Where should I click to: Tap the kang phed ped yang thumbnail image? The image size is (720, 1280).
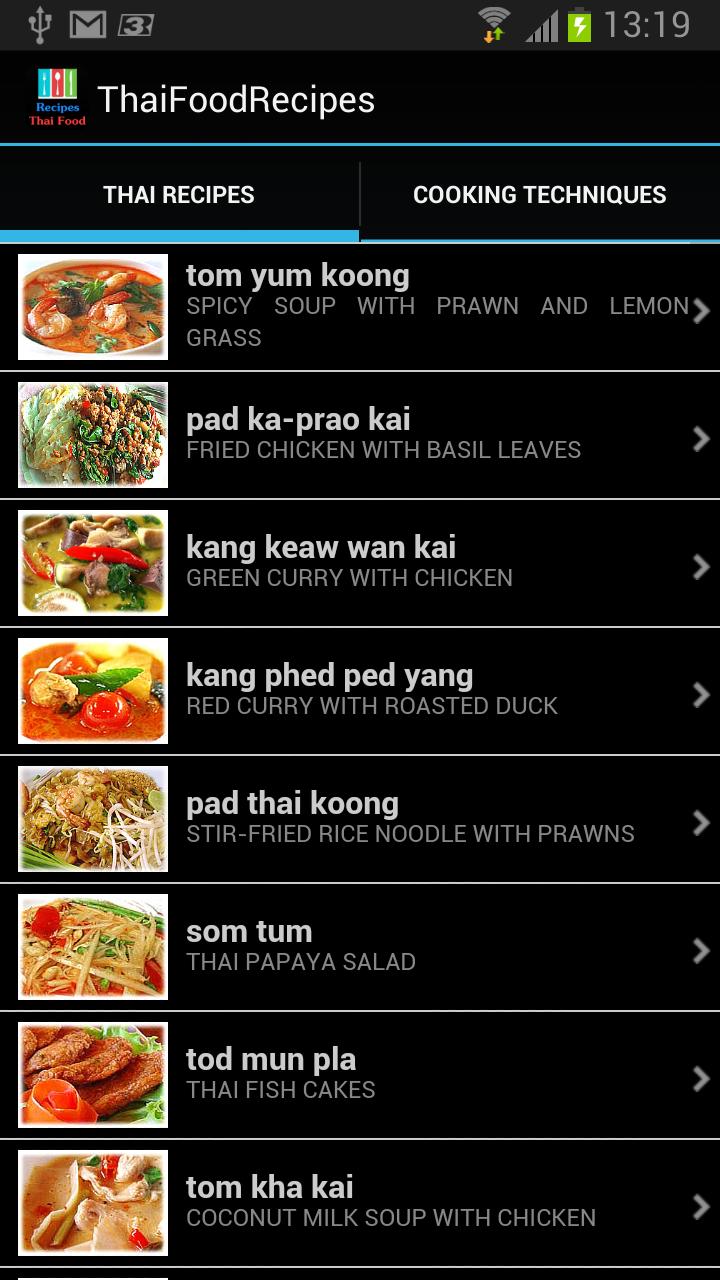tap(92, 690)
